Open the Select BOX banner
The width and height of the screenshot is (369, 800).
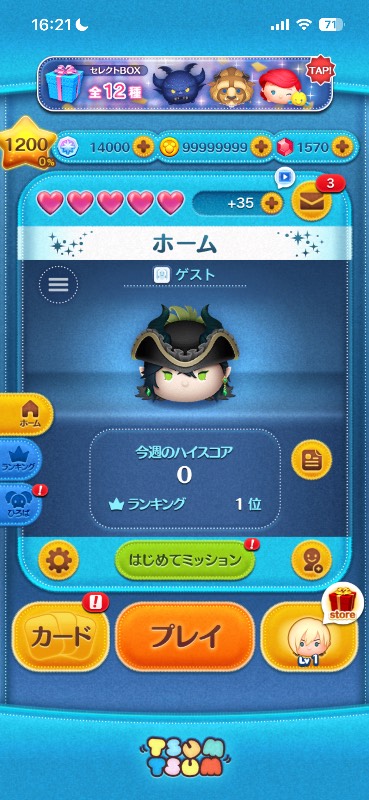185,84
